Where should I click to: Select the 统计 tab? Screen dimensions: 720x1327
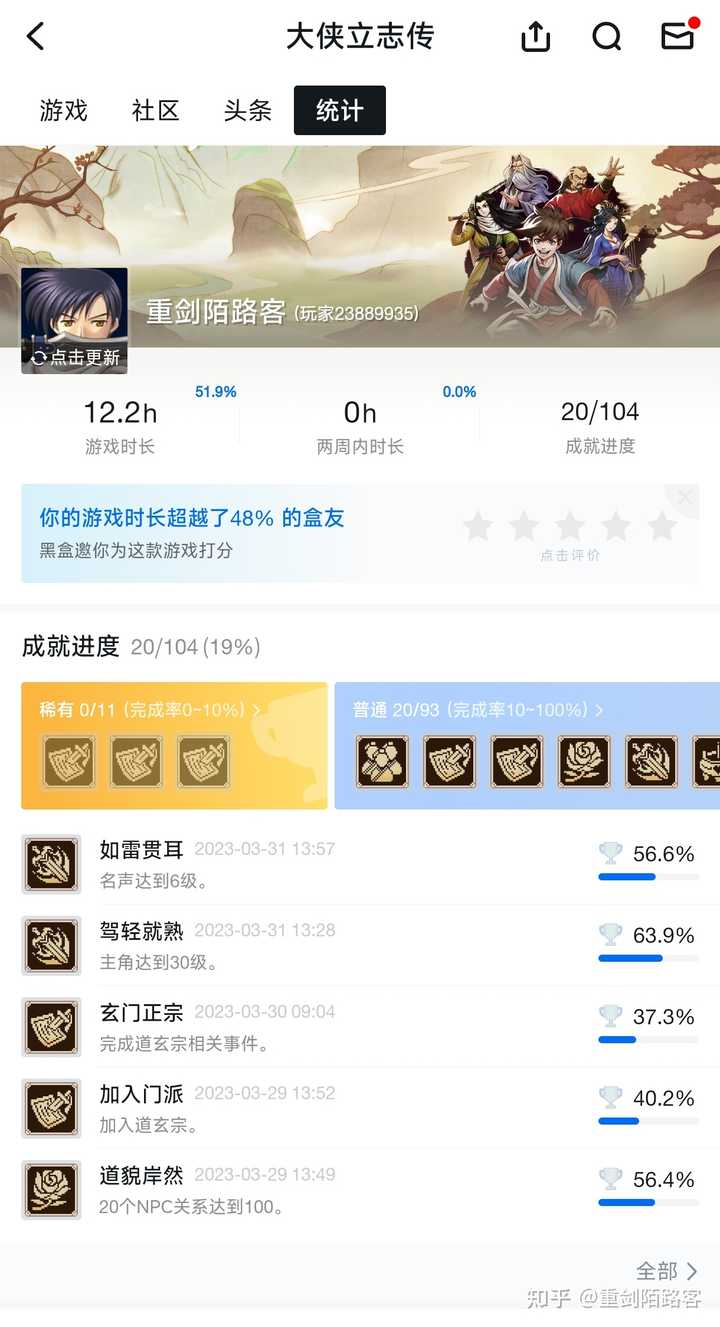click(x=339, y=110)
